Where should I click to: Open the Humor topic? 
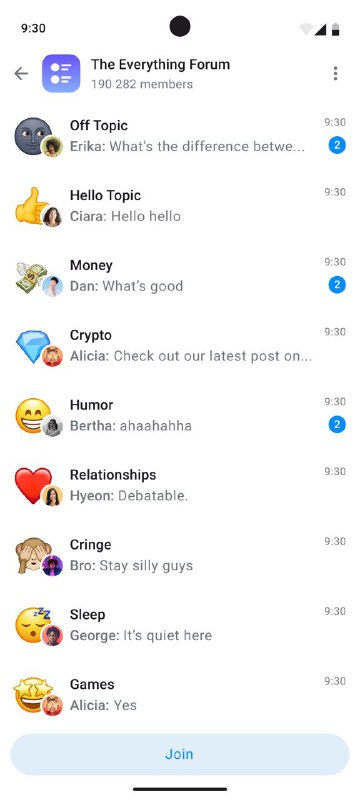pyautogui.click(x=180, y=415)
